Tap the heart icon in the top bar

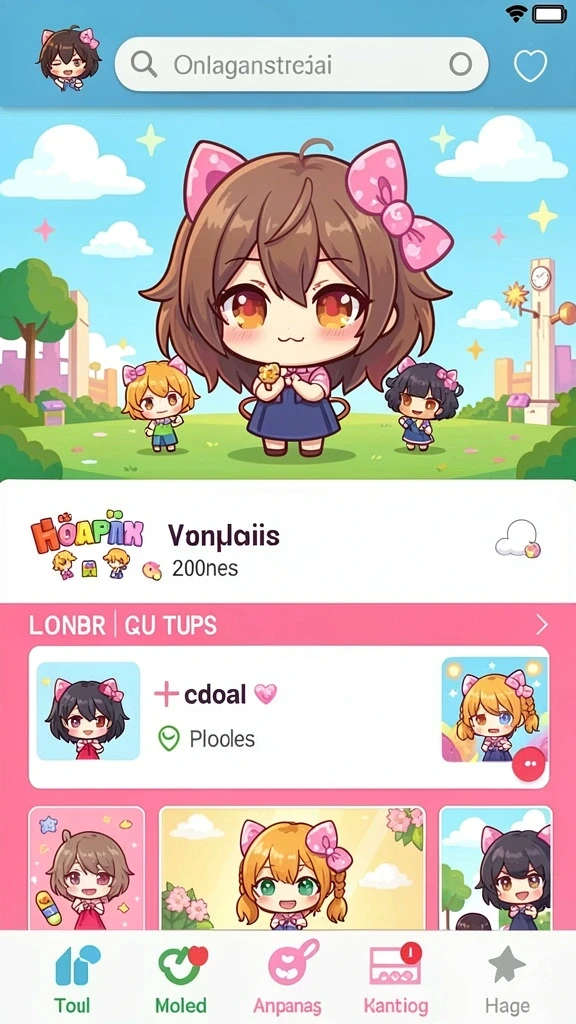pyautogui.click(x=530, y=65)
